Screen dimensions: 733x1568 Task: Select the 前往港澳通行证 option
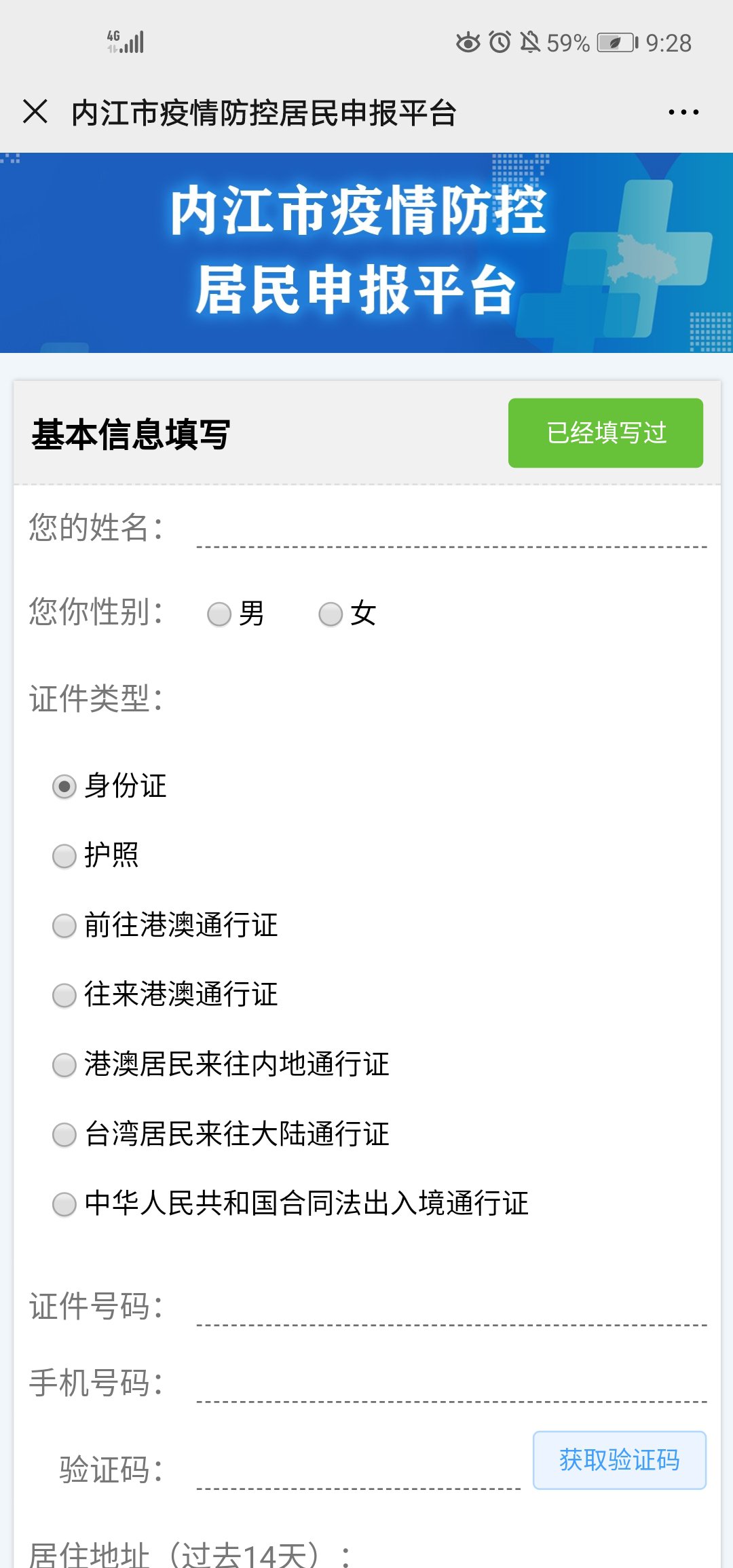(64, 926)
